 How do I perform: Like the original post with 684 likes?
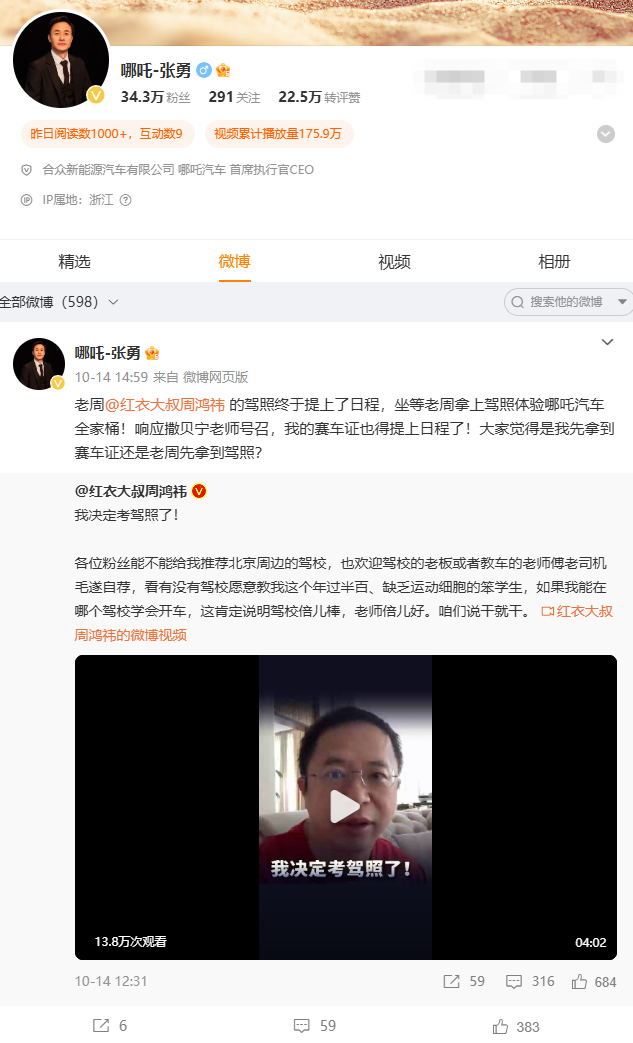[593, 981]
